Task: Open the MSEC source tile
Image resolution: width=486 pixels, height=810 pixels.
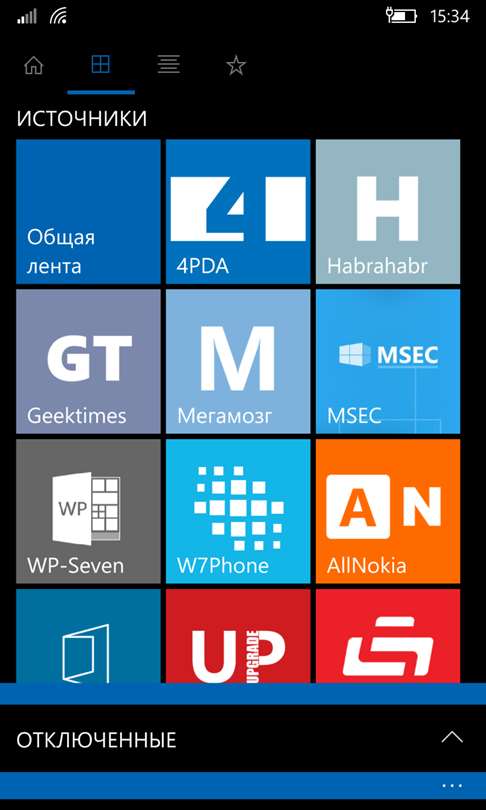Action: coord(388,361)
